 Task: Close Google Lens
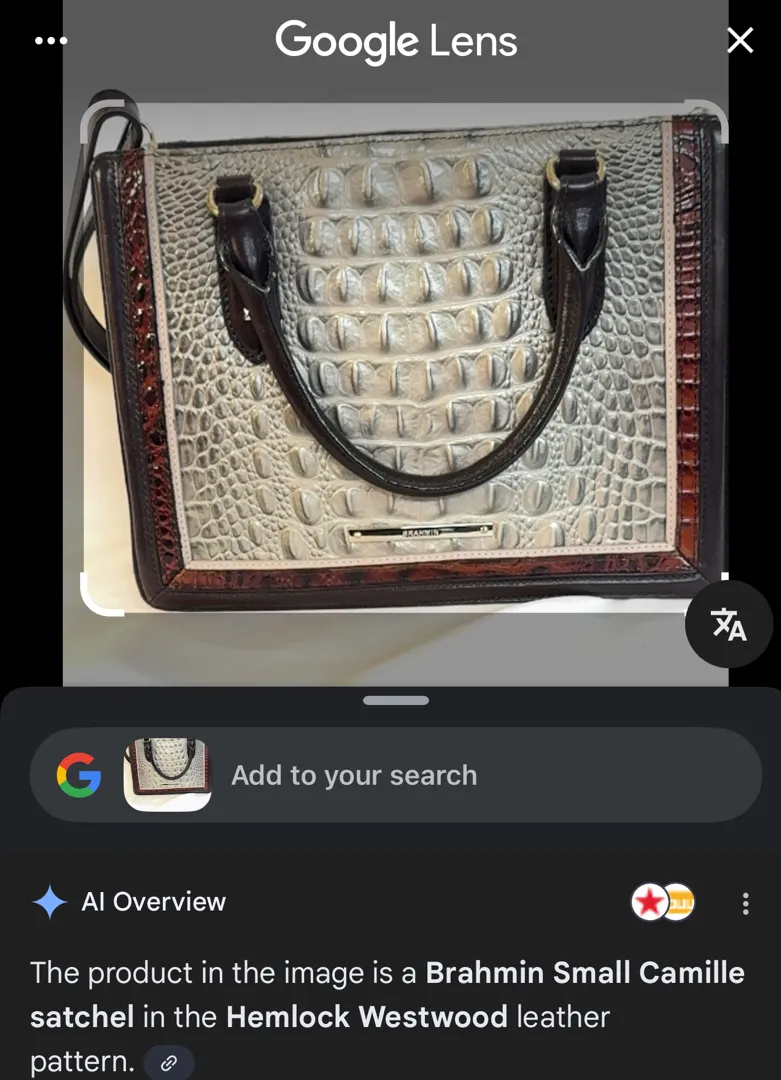coord(740,41)
